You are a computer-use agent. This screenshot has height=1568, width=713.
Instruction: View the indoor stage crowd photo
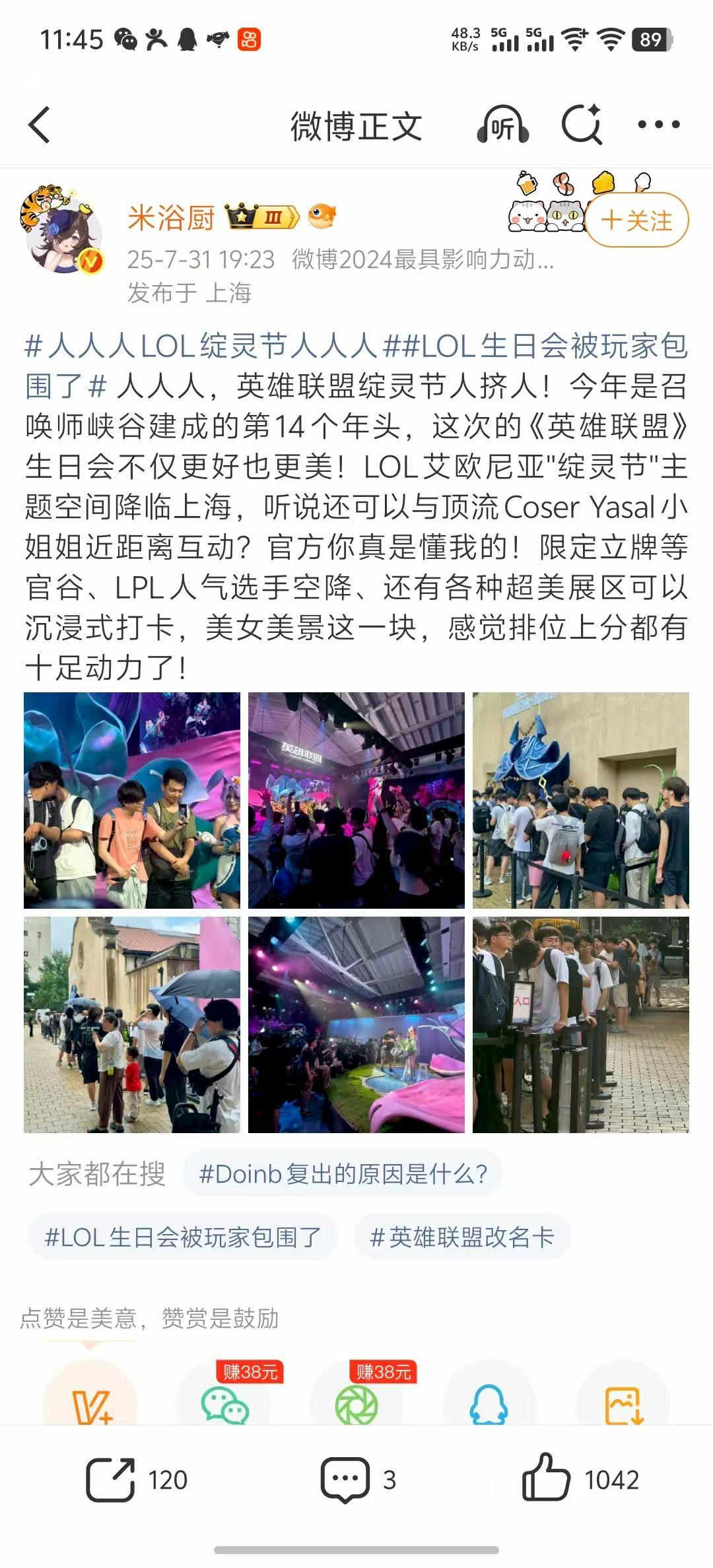point(356,800)
